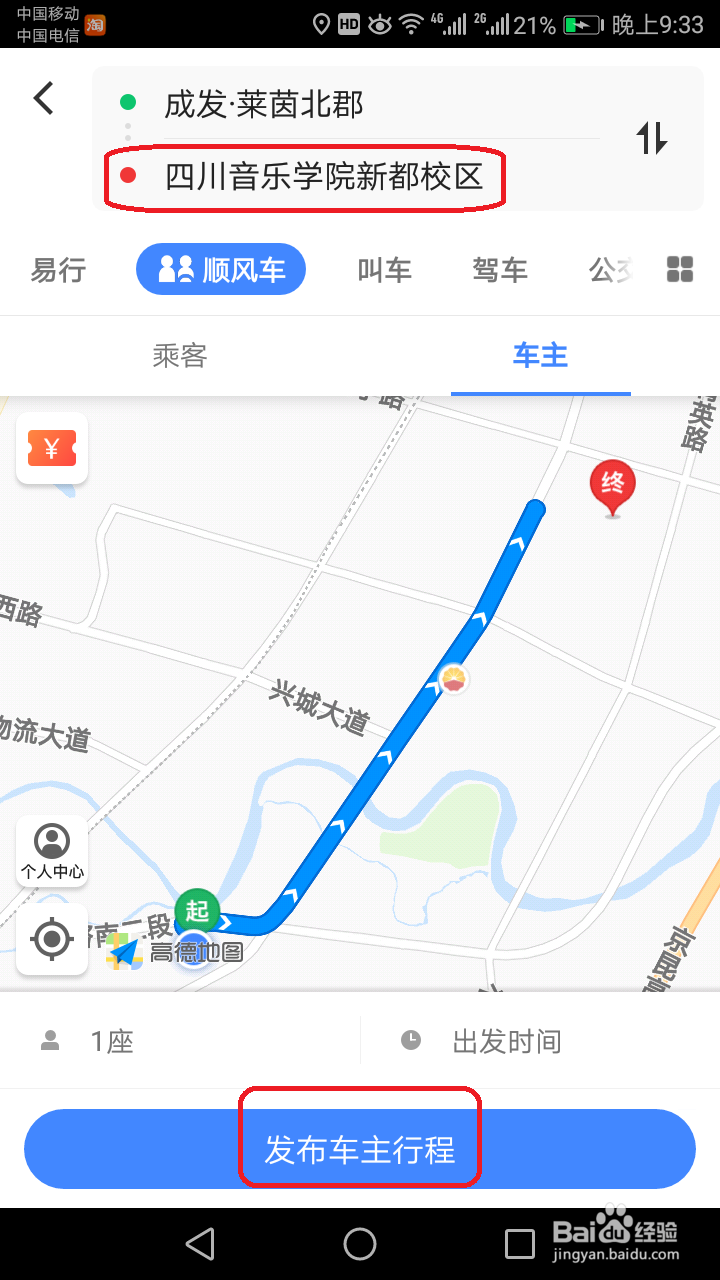This screenshot has width=720, height=1280.
Task: Open 个人中心 personal center
Action: [52, 851]
